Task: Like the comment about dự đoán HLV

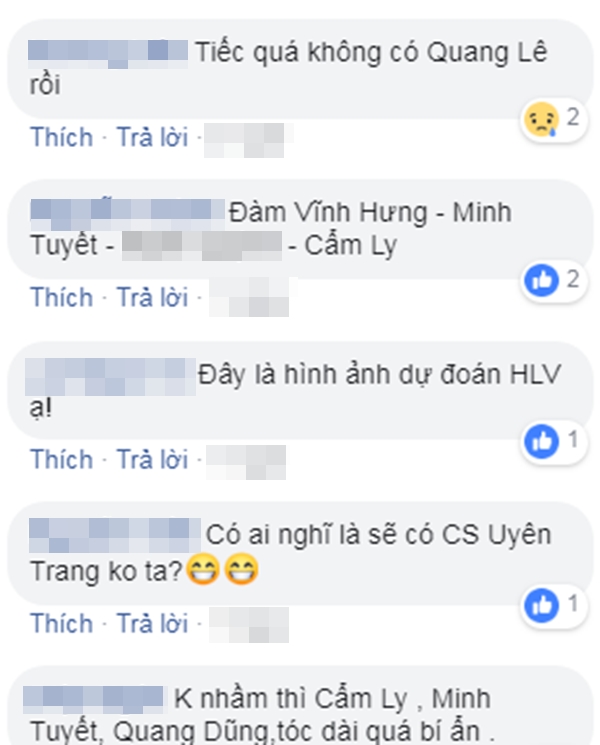Action: pyautogui.click(x=61, y=459)
